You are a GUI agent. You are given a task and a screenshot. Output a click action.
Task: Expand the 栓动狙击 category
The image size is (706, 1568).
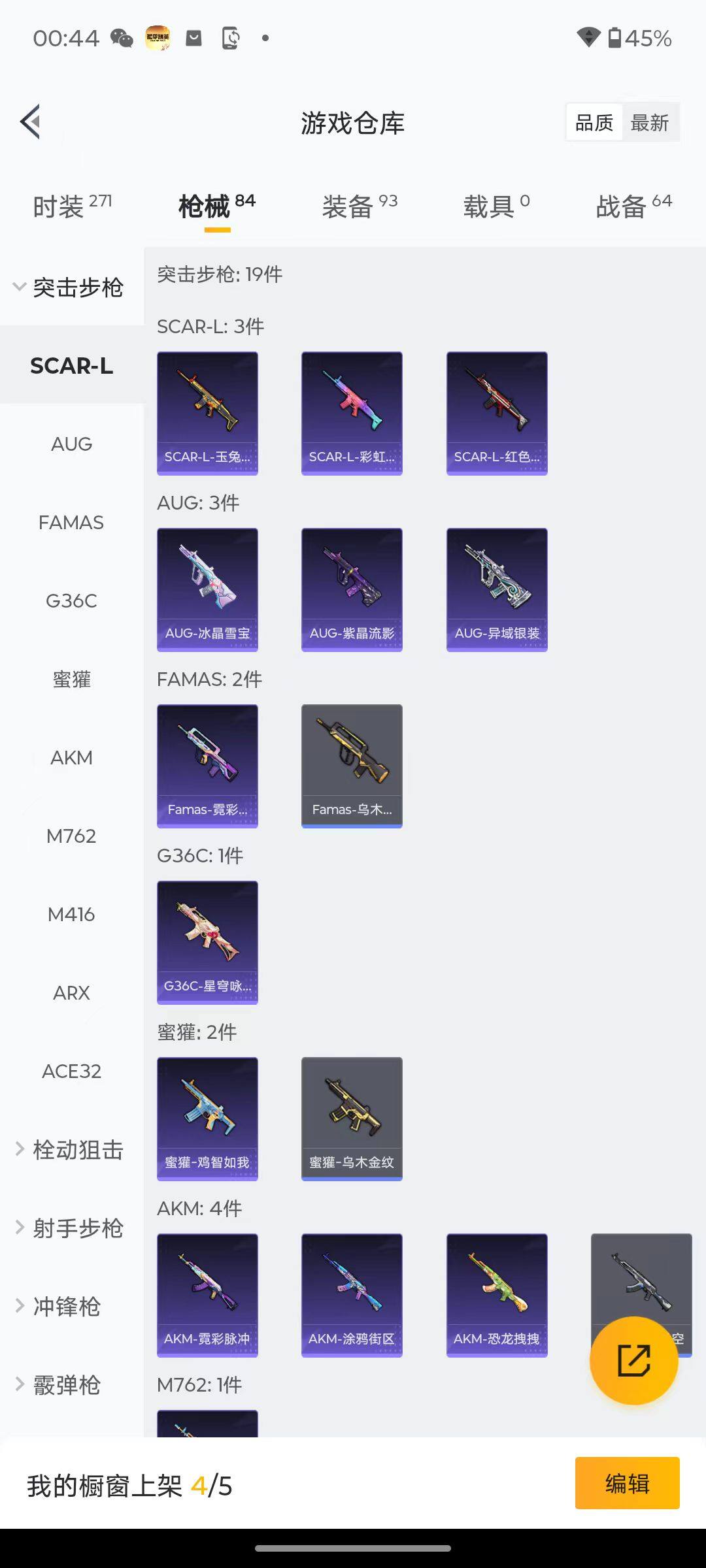pyautogui.click(x=70, y=1150)
